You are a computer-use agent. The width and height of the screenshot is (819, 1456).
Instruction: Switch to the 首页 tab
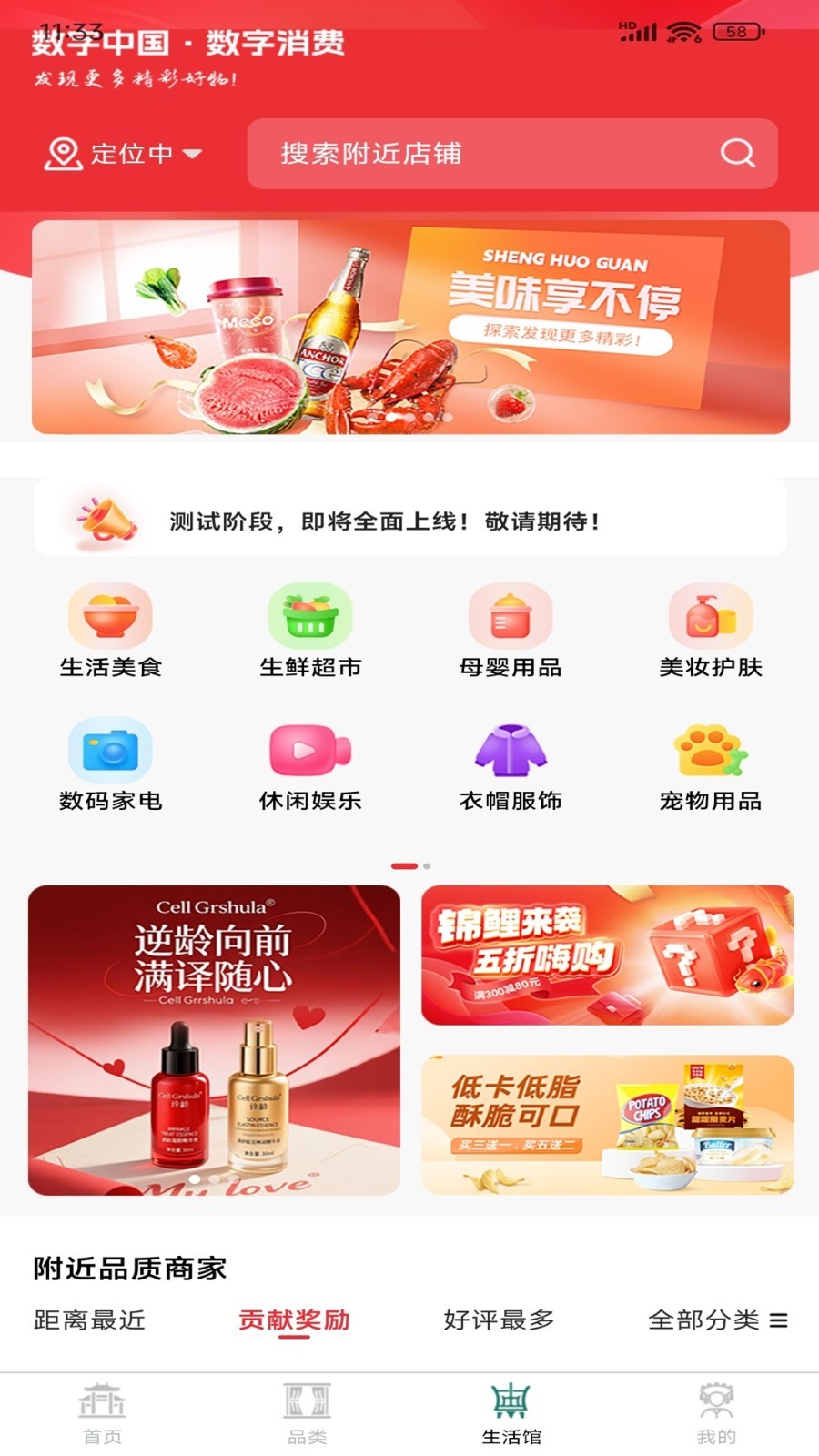(102, 1413)
